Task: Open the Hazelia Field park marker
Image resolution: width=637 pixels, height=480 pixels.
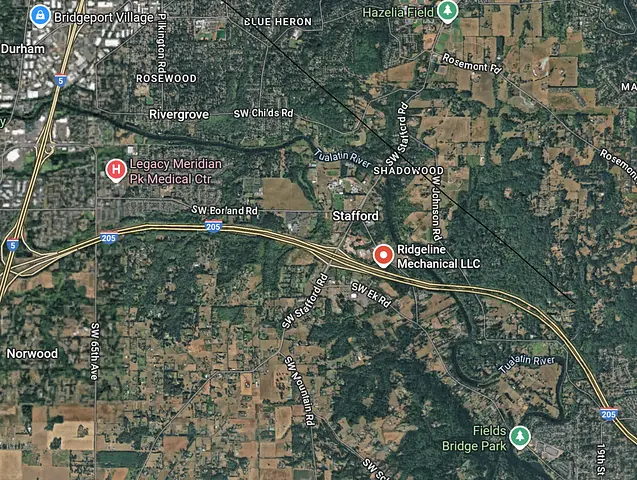Action: [x=448, y=11]
